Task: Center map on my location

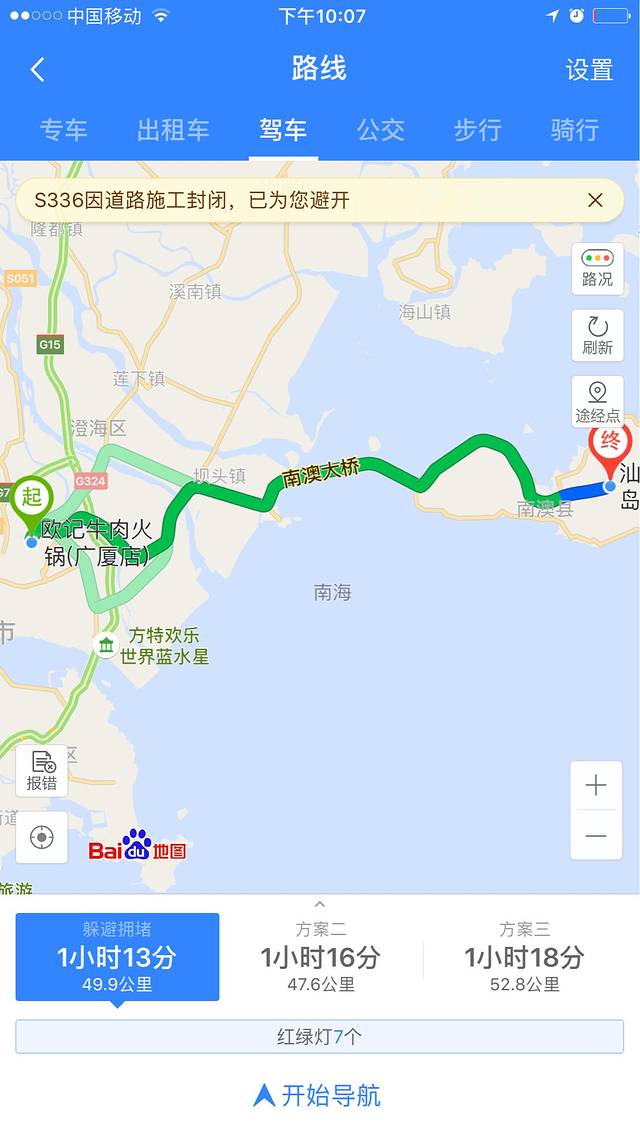Action: click(x=42, y=837)
